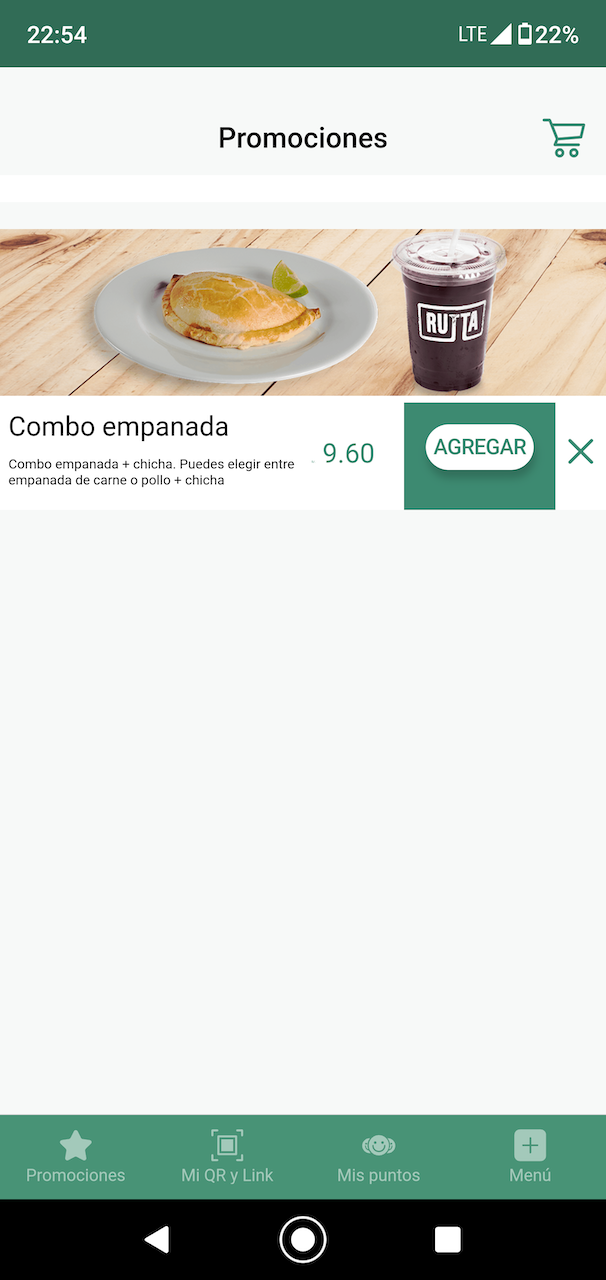This screenshot has height=1280, width=606.
Task: Switch to the Promociones tab
Action: pyautogui.click(x=76, y=1157)
